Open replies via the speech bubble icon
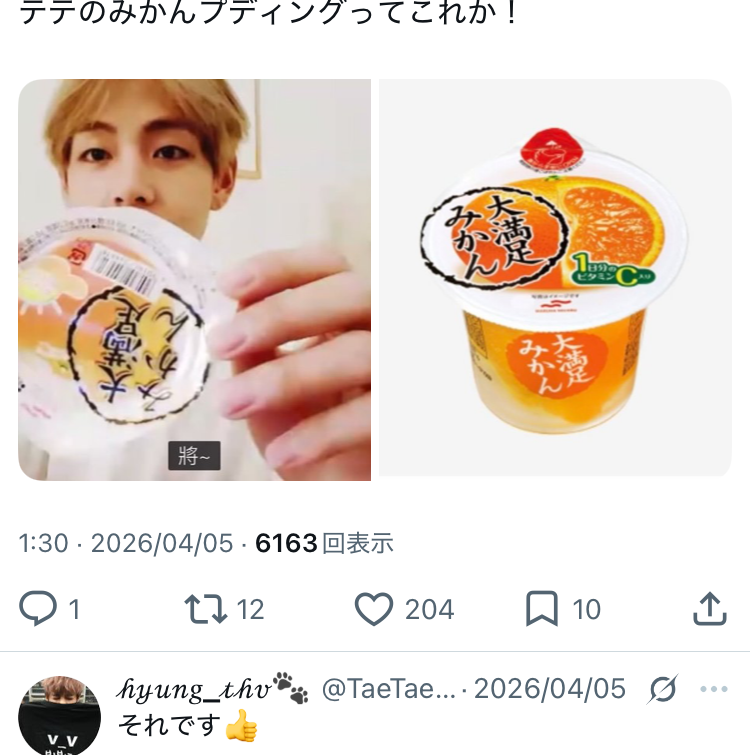The image size is (750, 755). (40, 609)
